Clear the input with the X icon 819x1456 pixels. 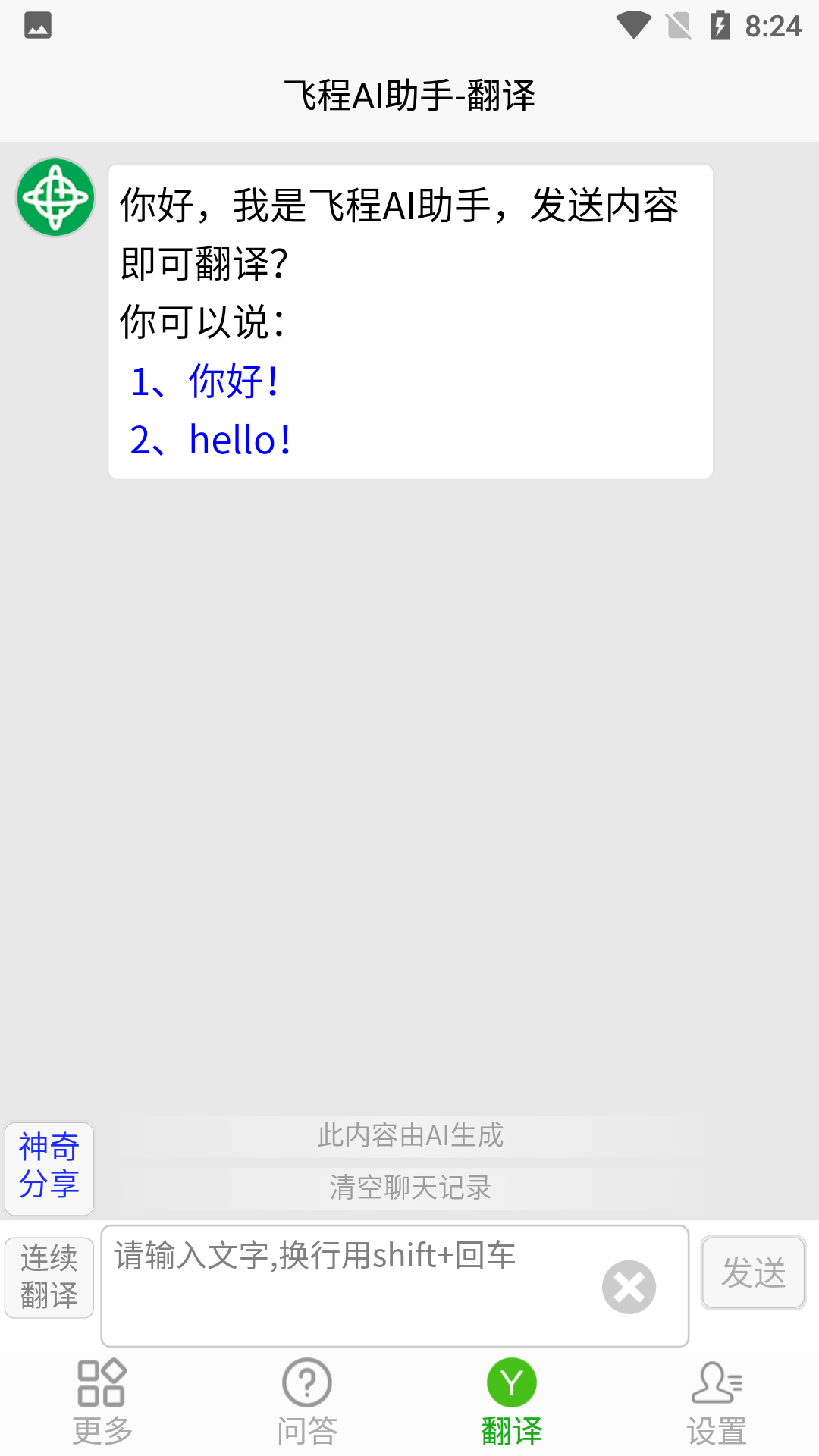pyautogui.click(x=628, y=1287)
